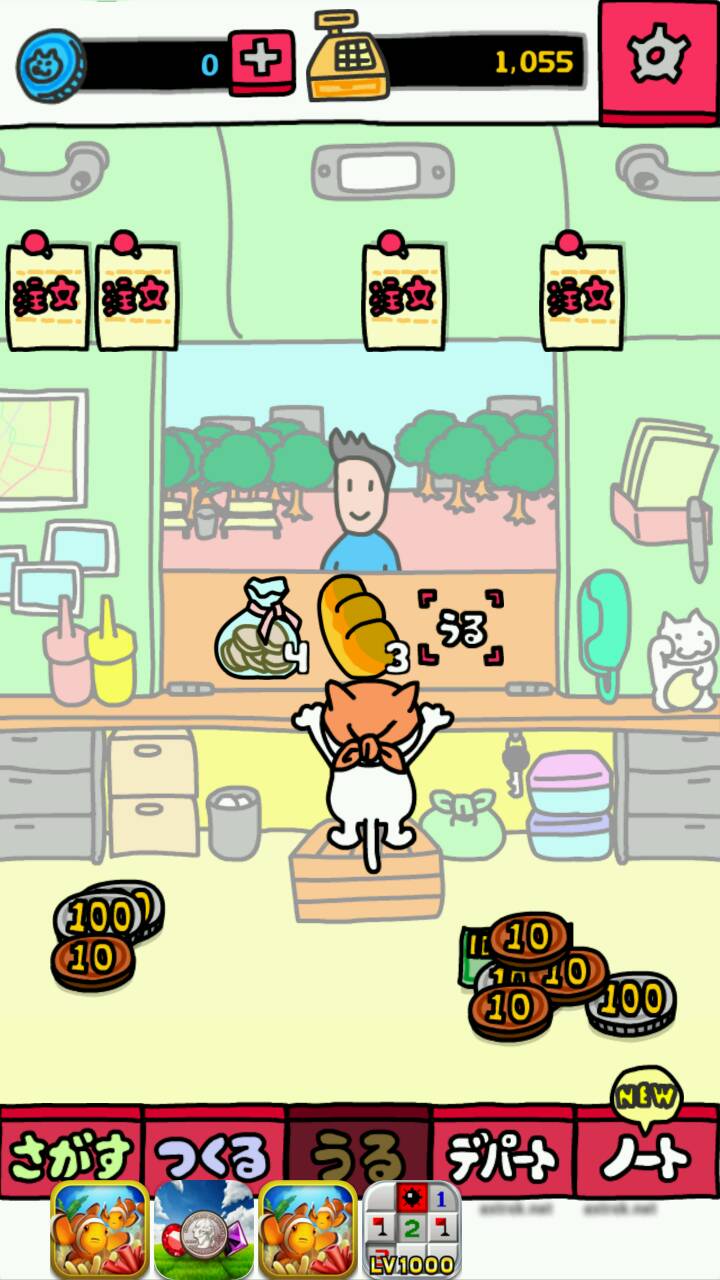Open the settings gear
720x1280 pixels.
(658, 60)
